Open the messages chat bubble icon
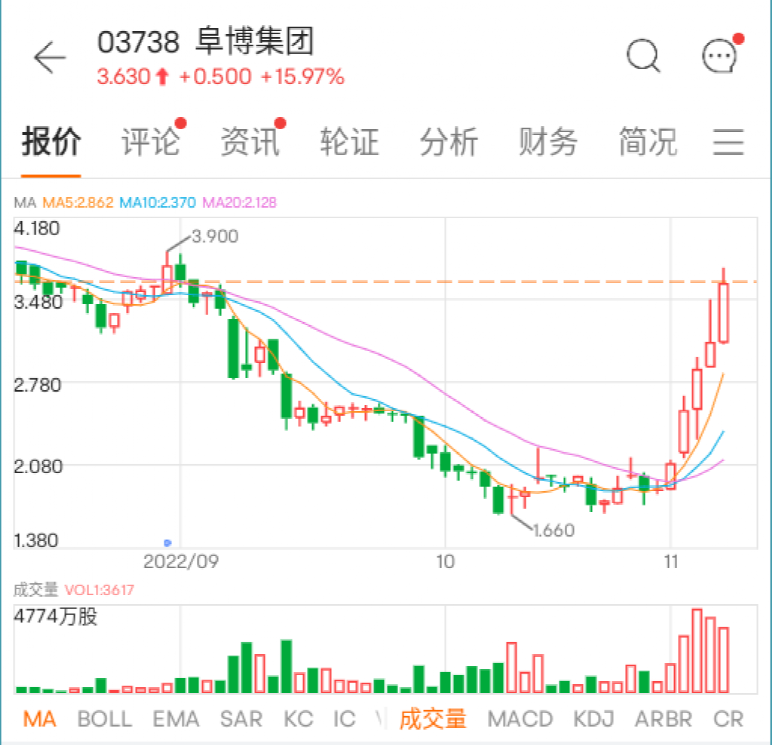772x745 pixels. click(720, 56)
